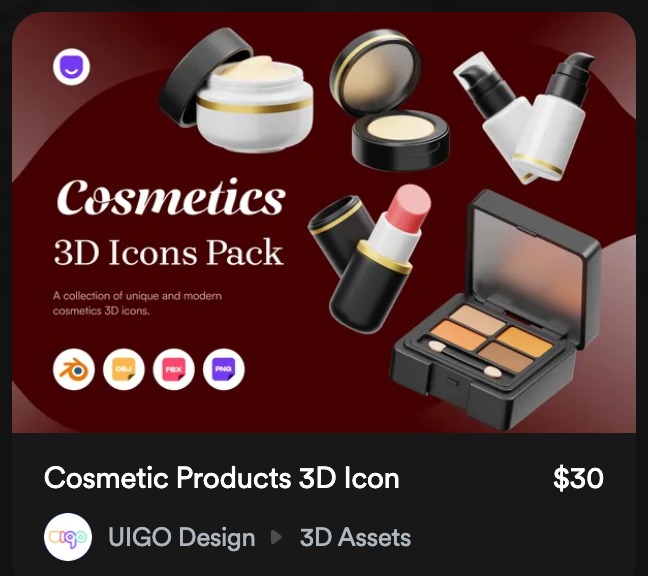Visit the UIGO Design author profile
Screen dimensions: 648x576
point(181,538)
